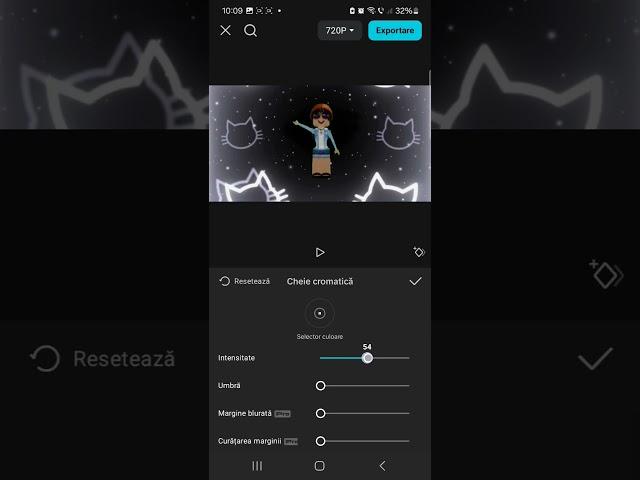
Task: Adjust the Intensitate slider
Action: click(367, 357)
